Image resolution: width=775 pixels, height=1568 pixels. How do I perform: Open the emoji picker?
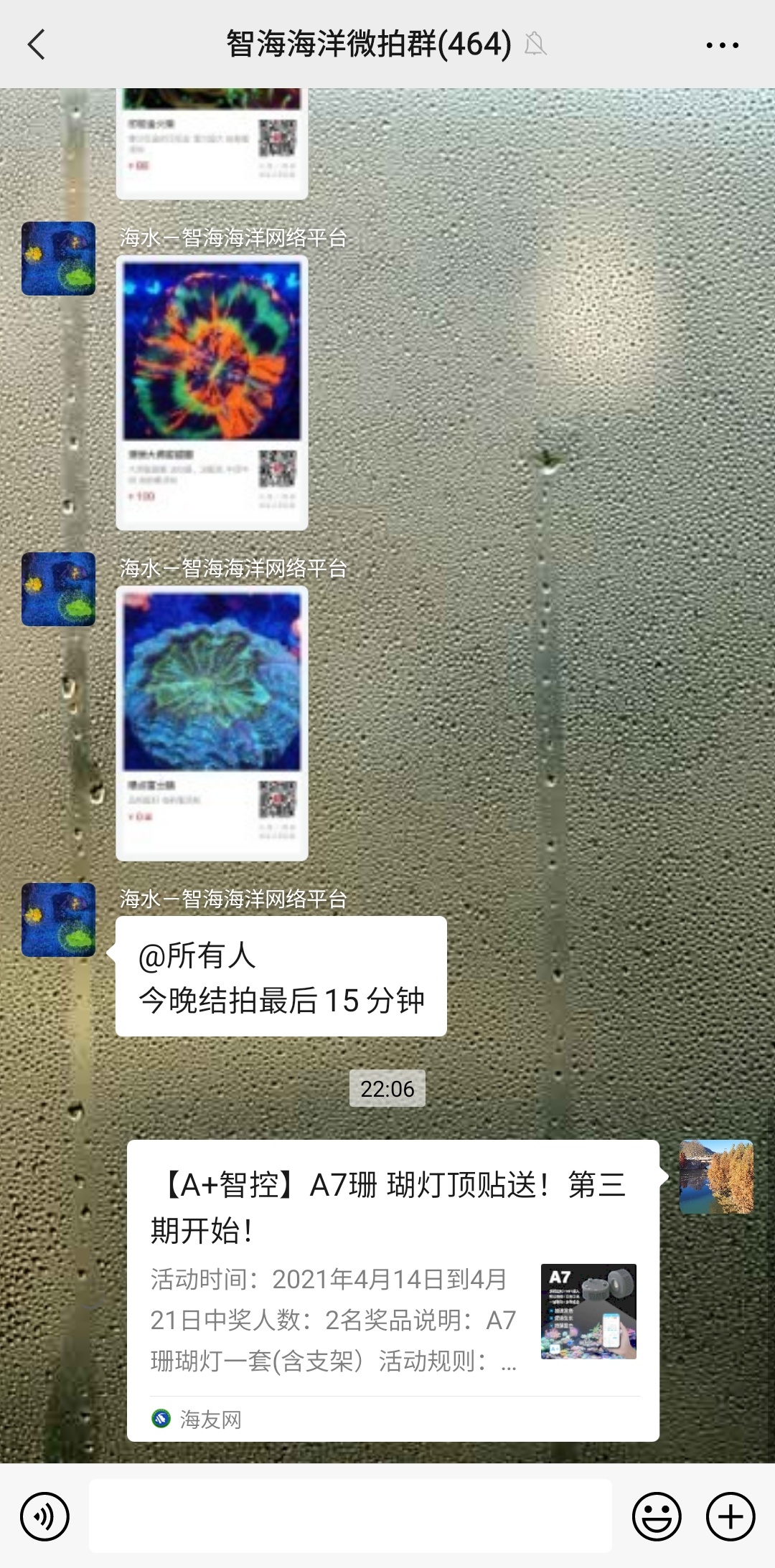coord(656,1516)
